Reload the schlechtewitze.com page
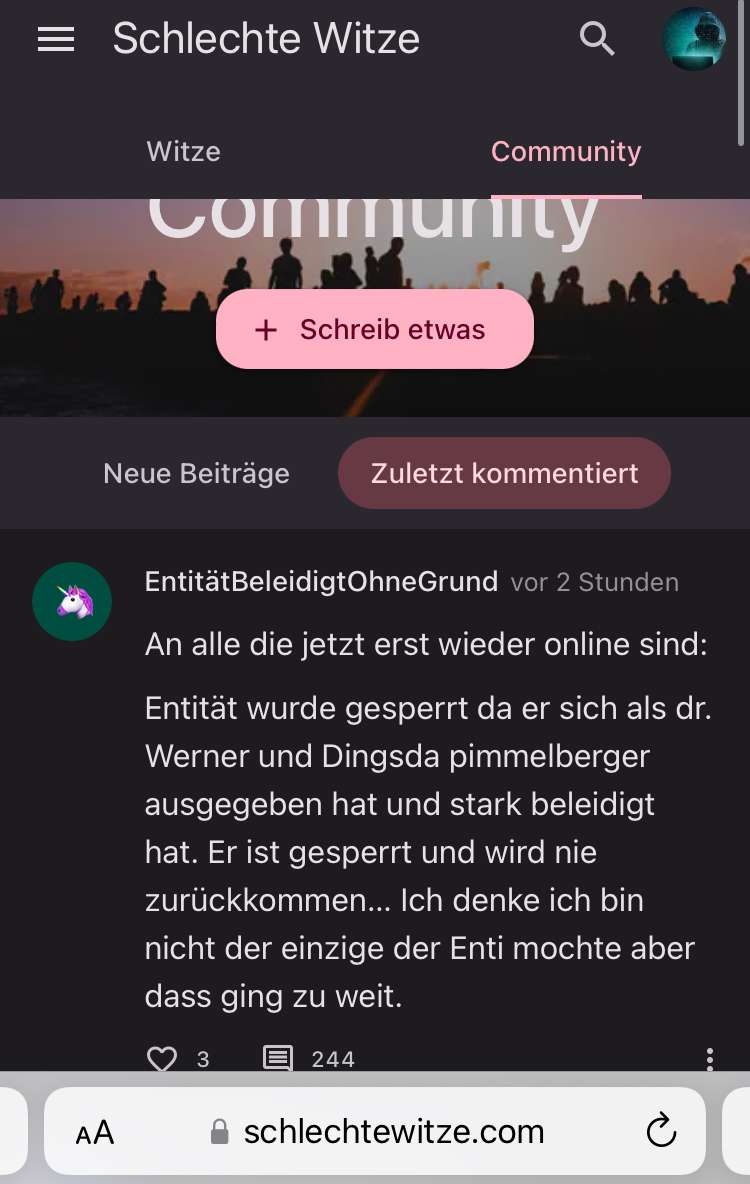The image size is (750, 1184). point(661,1132)
